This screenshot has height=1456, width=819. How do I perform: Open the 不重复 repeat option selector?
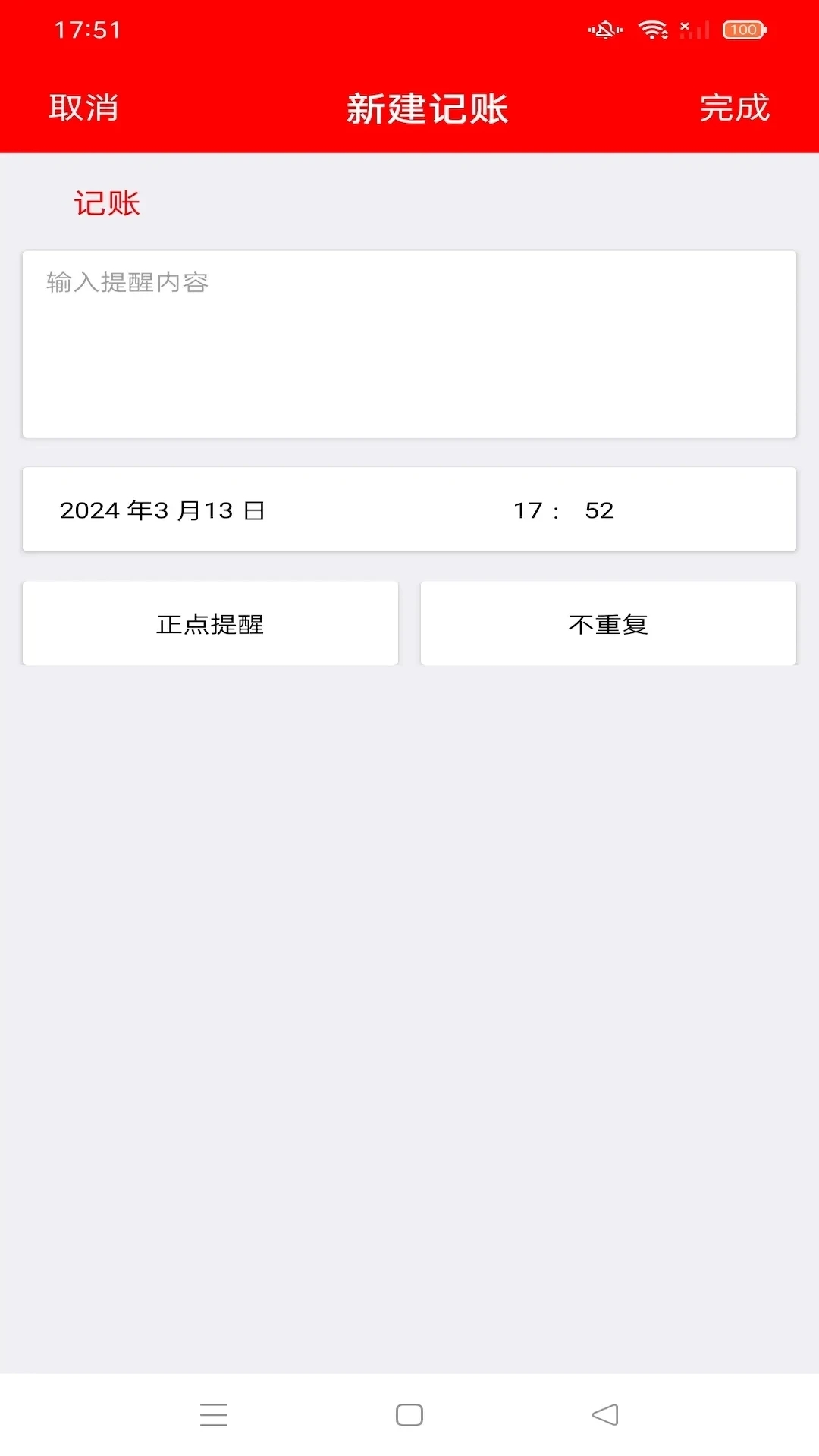(608, 623)
